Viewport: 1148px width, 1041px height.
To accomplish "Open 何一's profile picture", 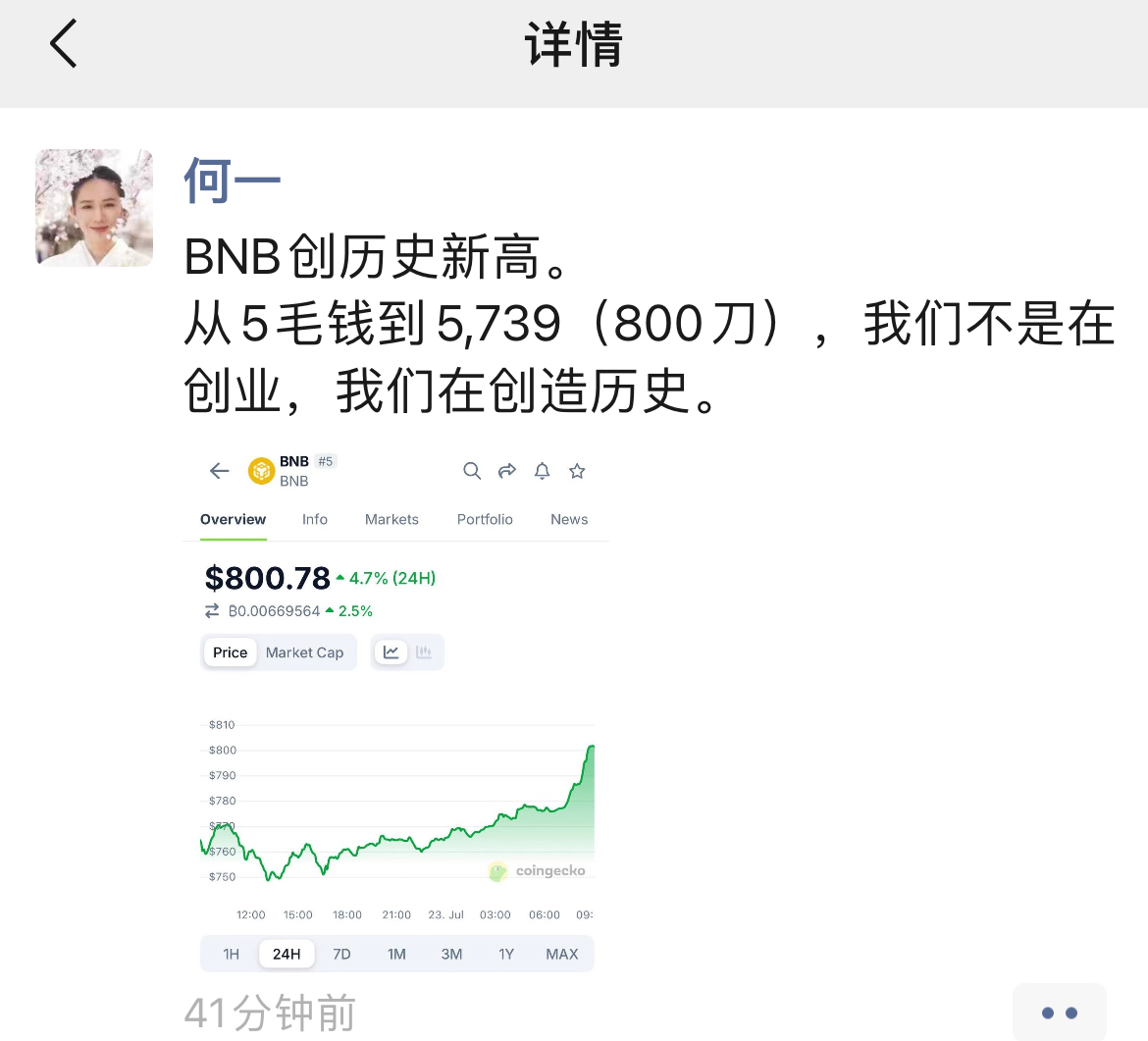I will pos(94,208).
